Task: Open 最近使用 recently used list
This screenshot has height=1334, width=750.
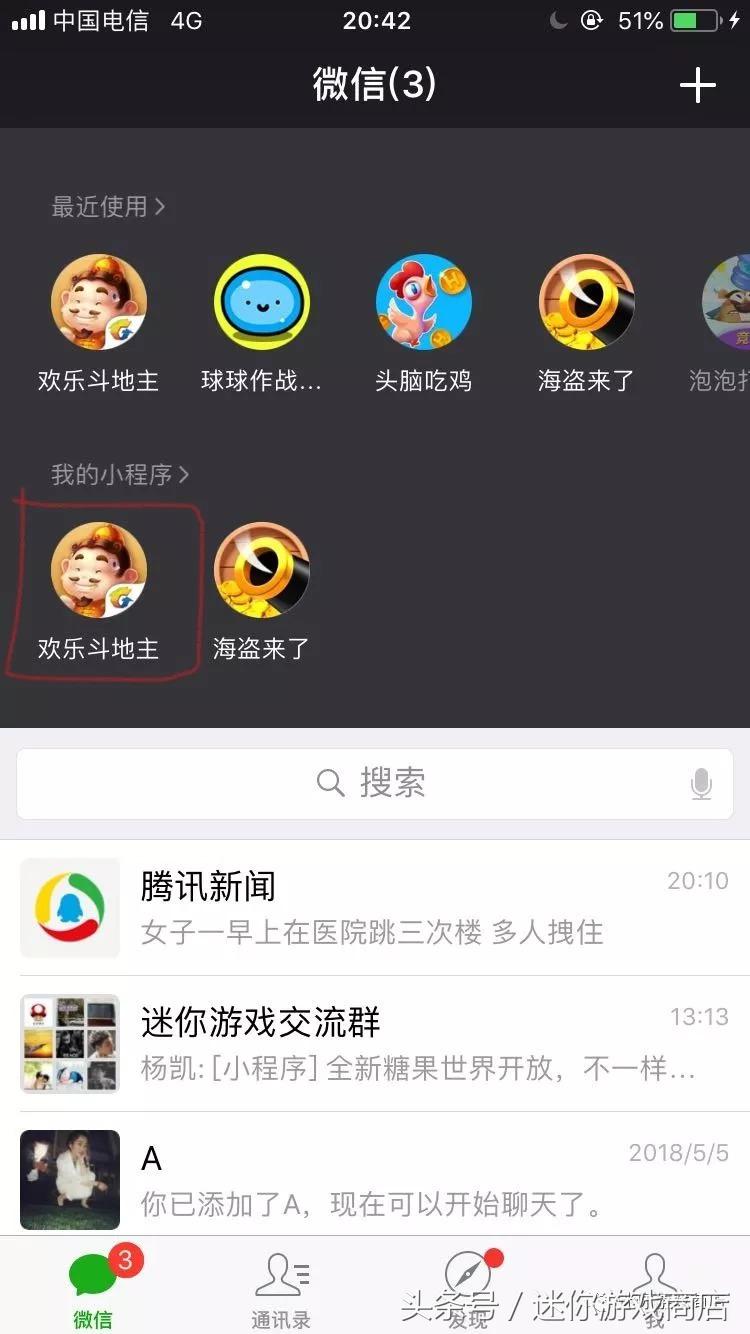Action: click(108, 207)
